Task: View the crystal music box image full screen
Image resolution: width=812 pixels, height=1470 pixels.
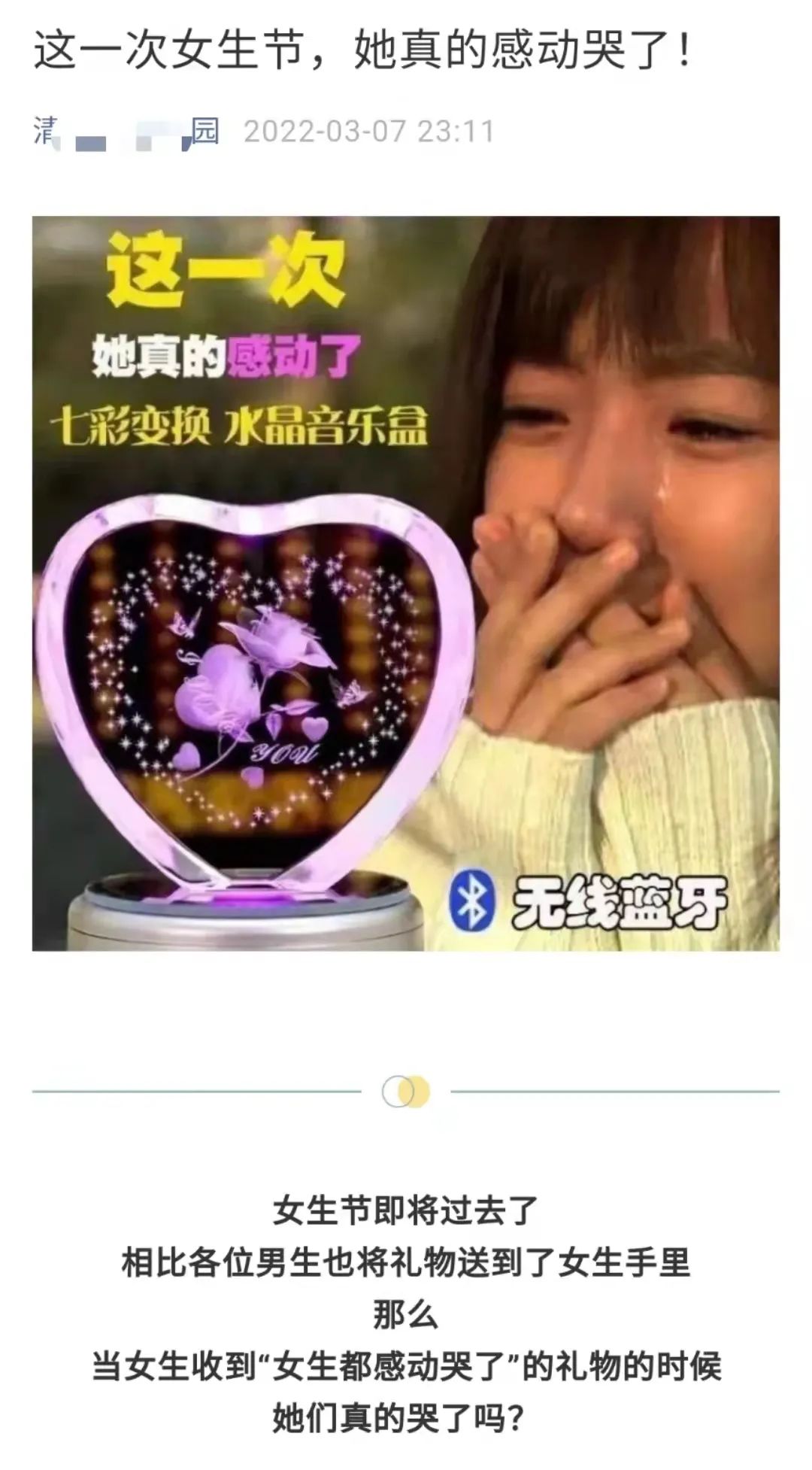Action: (405, 583)
